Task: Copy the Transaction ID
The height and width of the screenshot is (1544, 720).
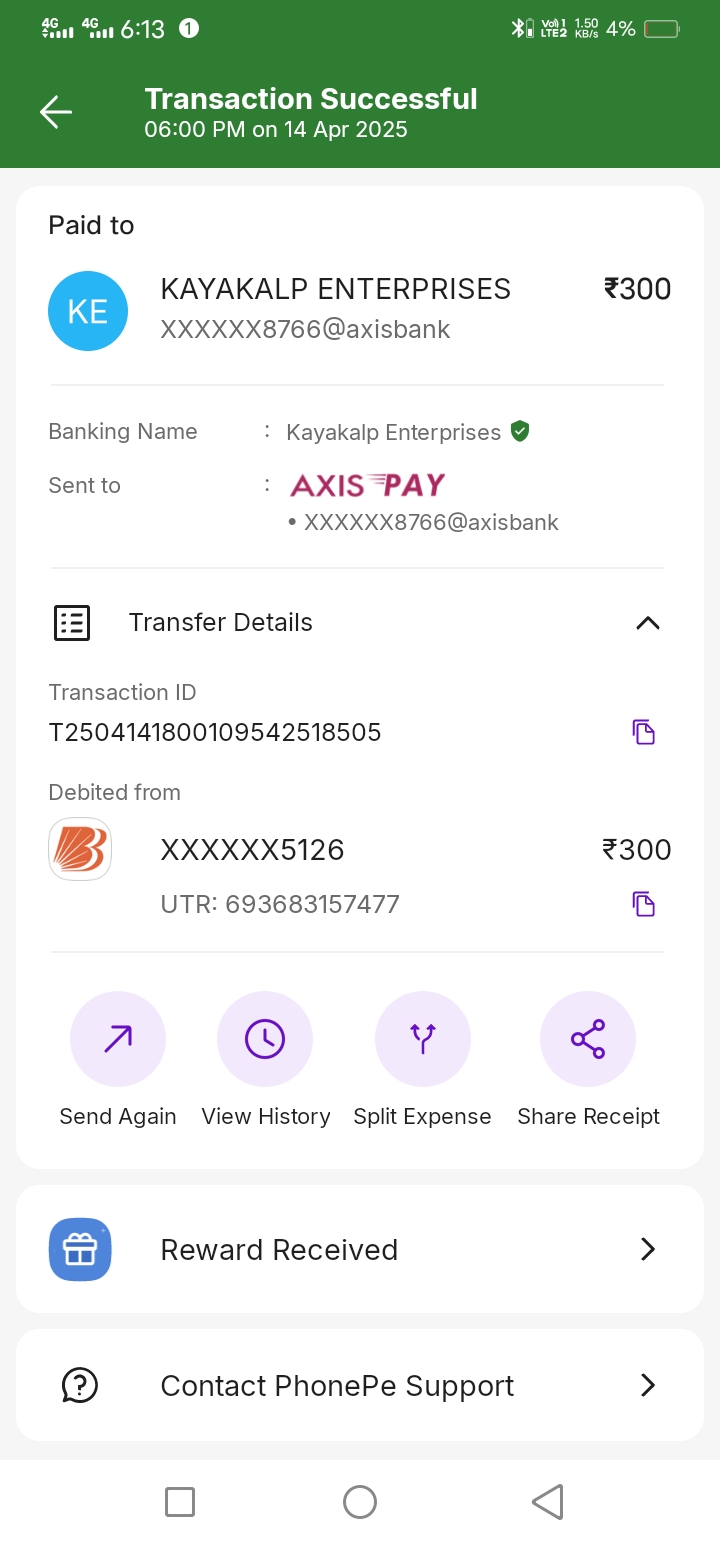Action: tap(643, 732)
